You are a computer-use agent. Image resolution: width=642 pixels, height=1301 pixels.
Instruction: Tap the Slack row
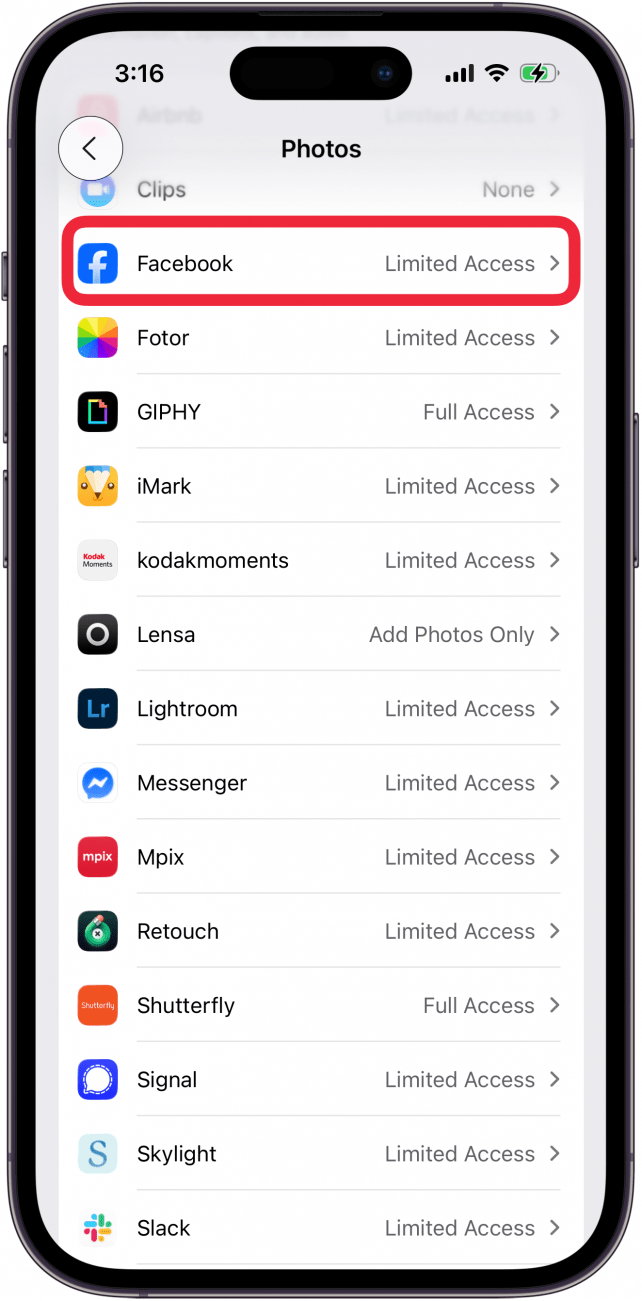(x=320, y=1228)
